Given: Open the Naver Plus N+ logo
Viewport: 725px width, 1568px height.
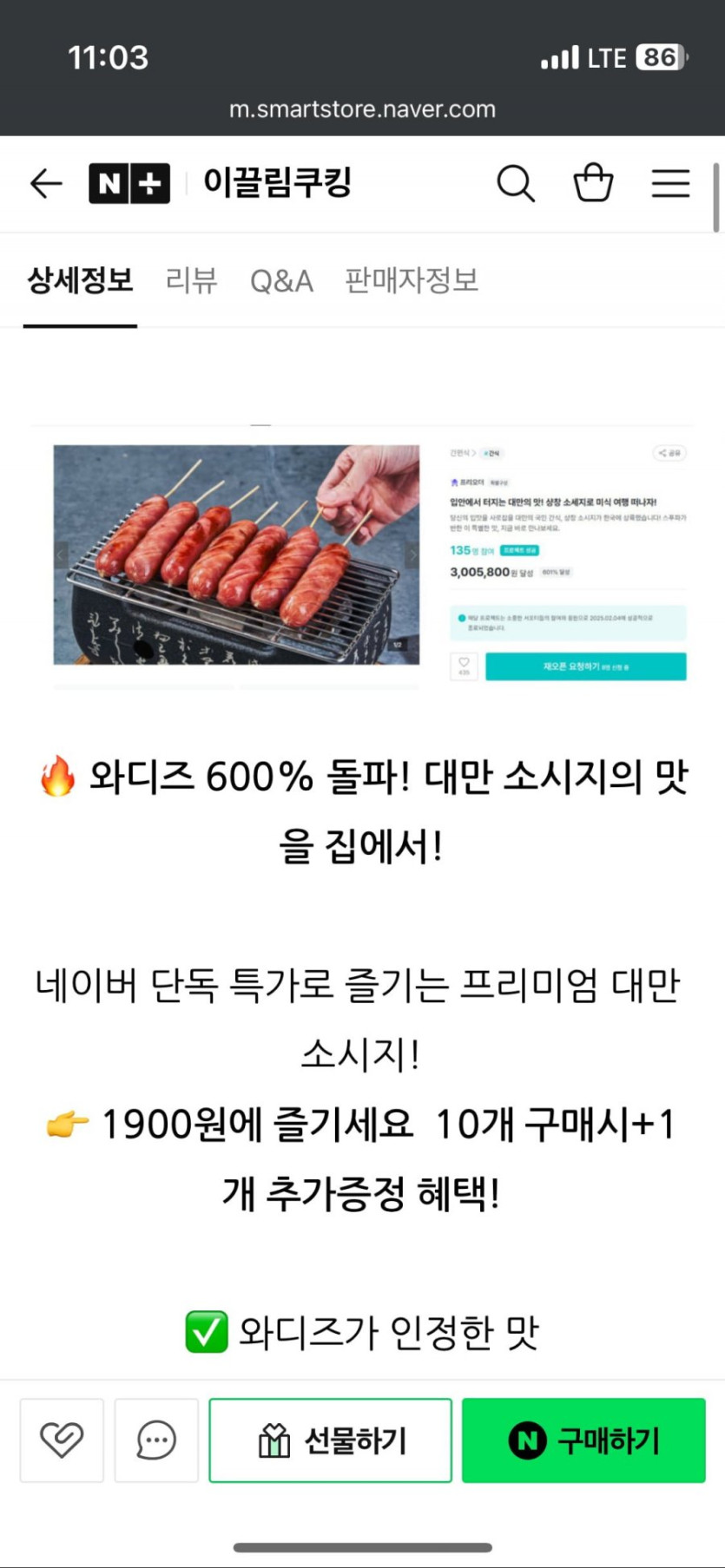Looking at the screenshot, I should (129, 184).
